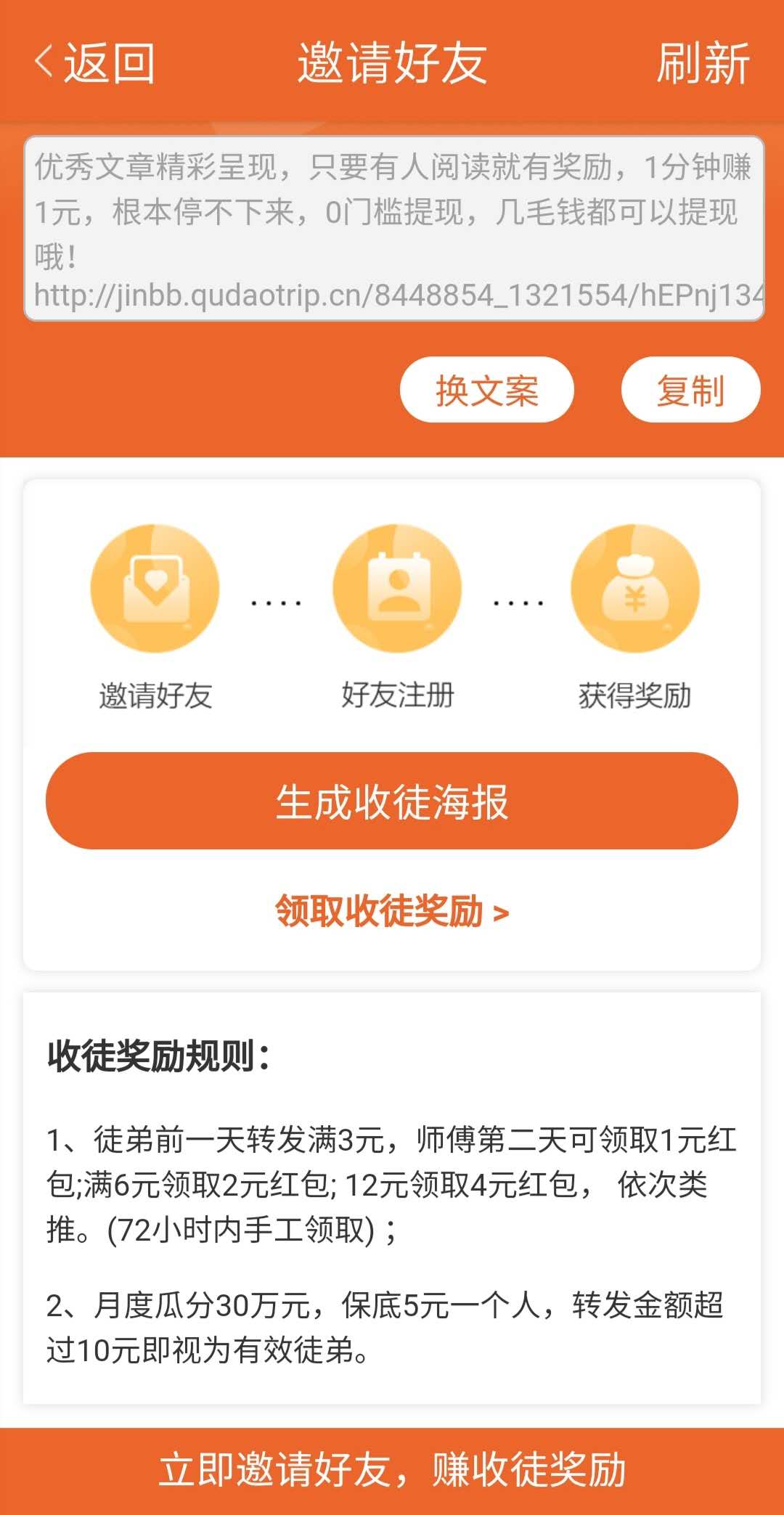Tap the 立即邀请好友，赚收徒奖励 bottom bar
Screen dimensions: 784x1515
click(392, 1471)
